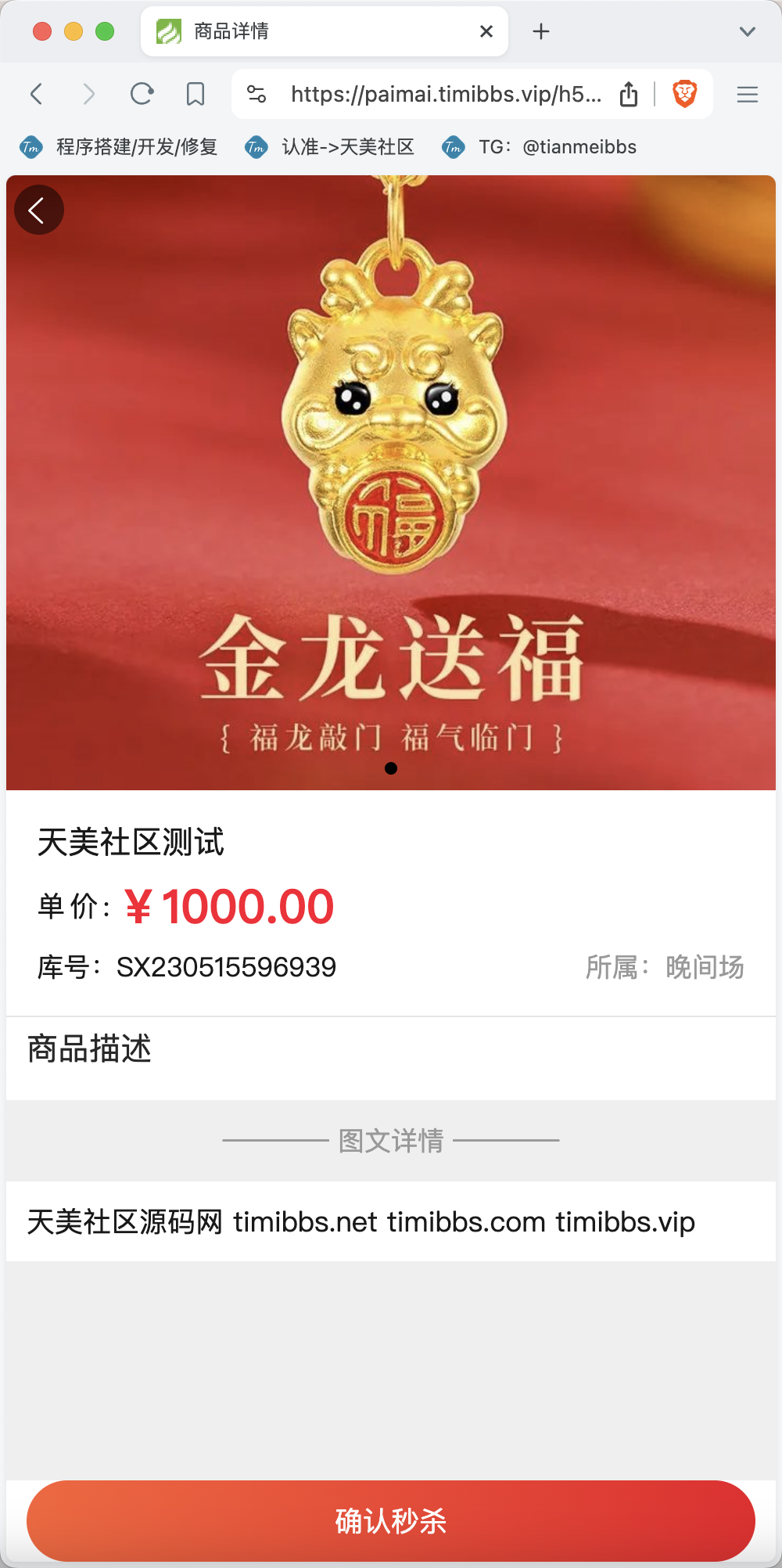Expand the tab list dropdown chevron
This screenshot has width=782, height=1568.
pyautogui.click(x=748, y=31)
